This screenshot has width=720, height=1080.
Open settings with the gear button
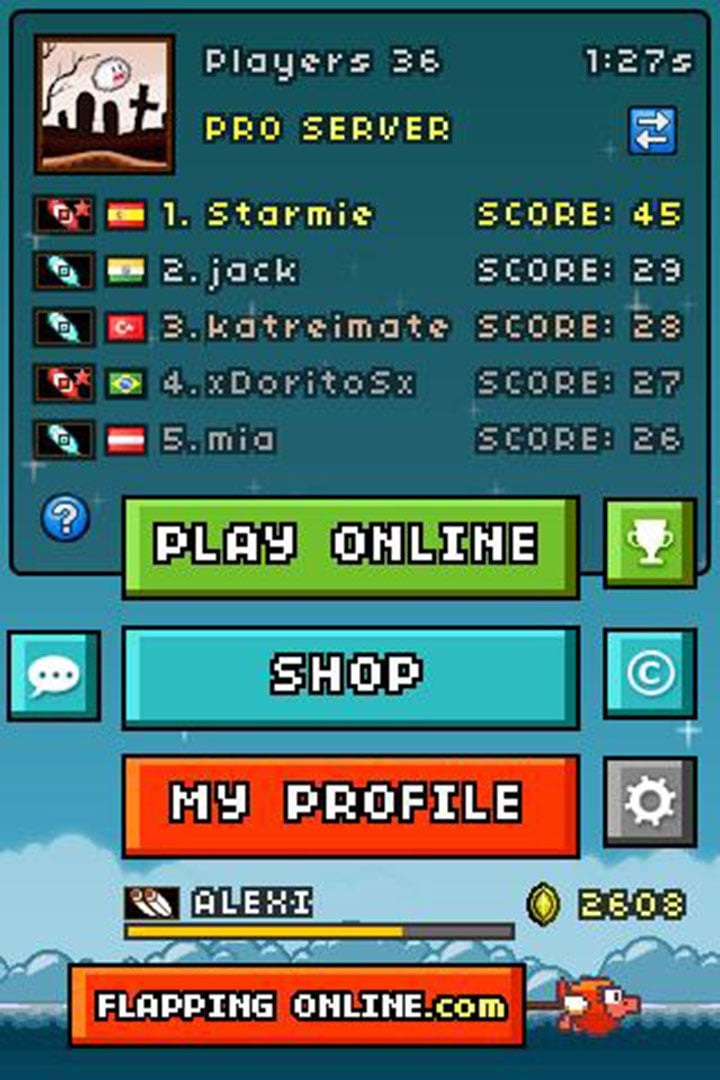[x=650, y=802]
